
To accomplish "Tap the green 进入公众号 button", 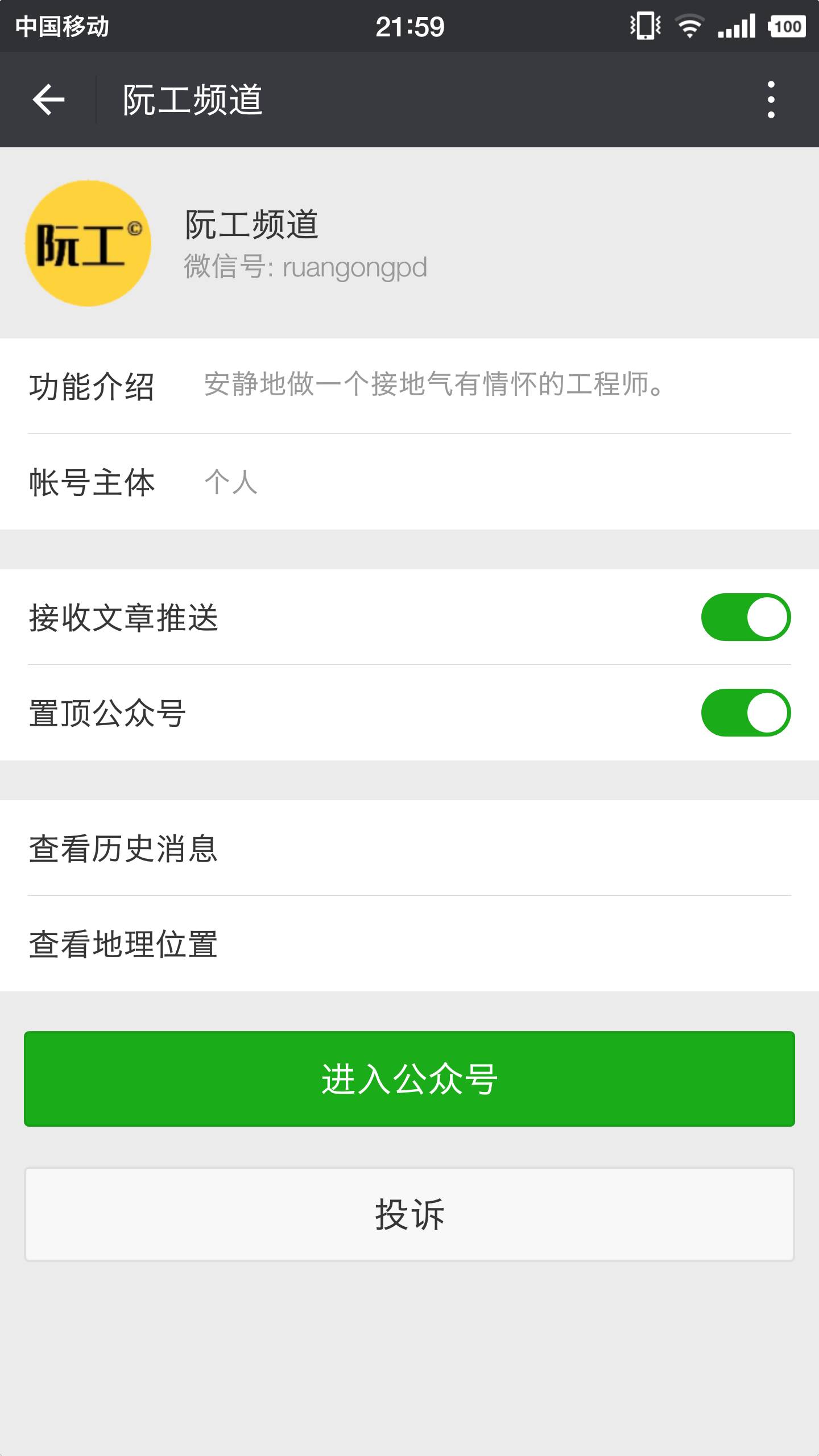I will (409, 1079).
